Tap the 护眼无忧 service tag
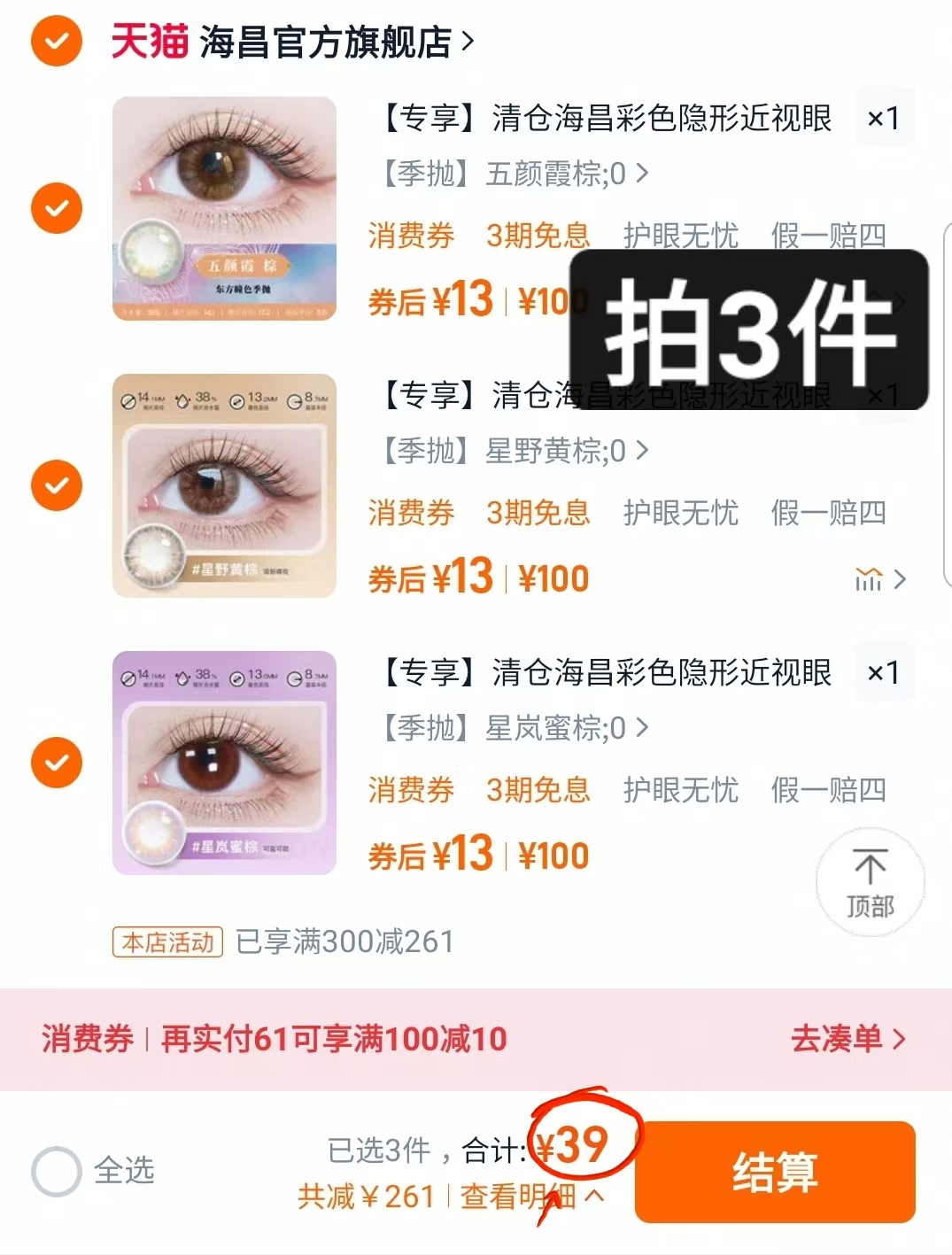Screen dimensions: 952x1255 (x=680, y=236)
